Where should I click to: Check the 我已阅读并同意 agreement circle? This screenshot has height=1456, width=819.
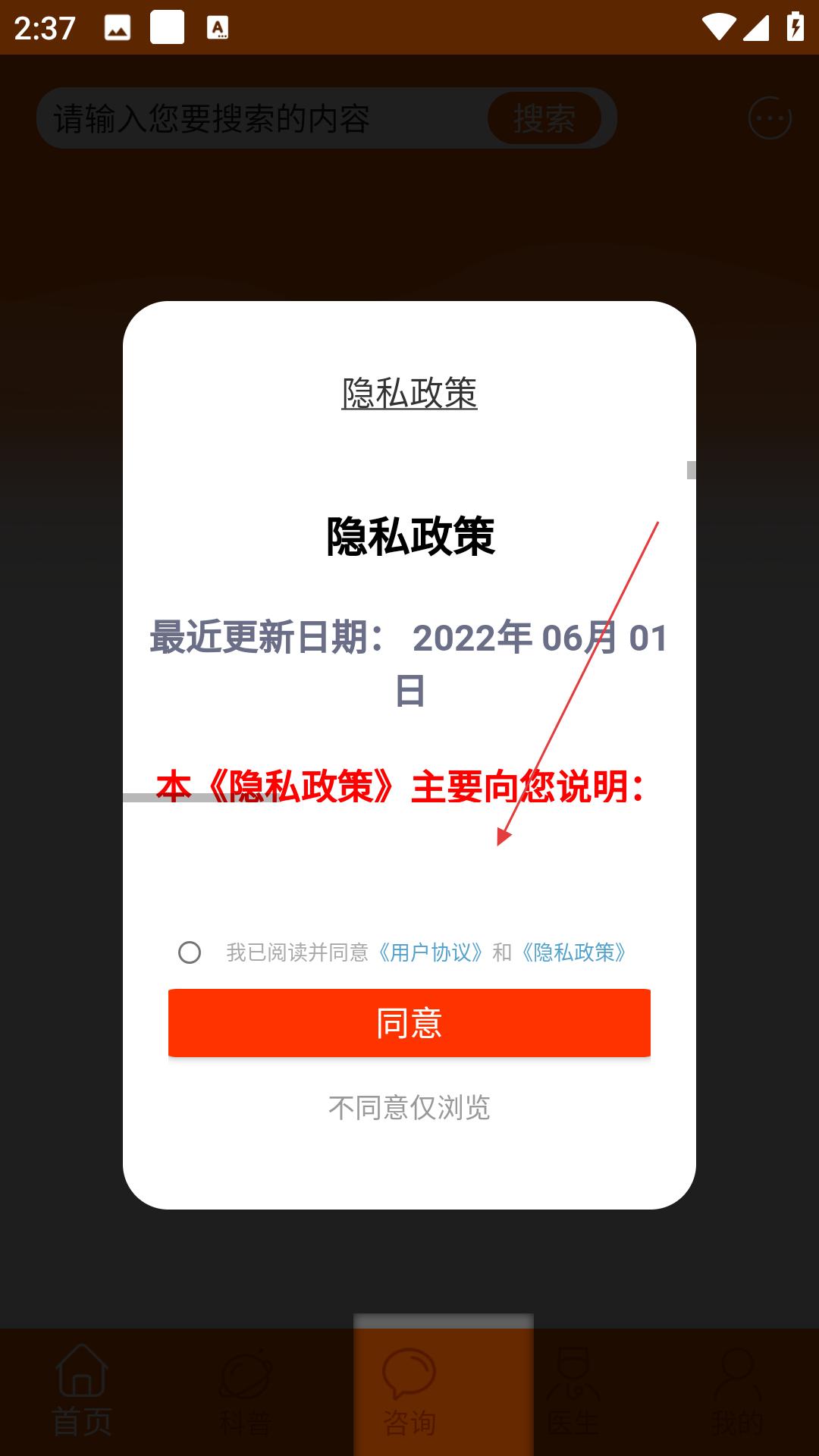pyautogui.click(x=190, y=952)
